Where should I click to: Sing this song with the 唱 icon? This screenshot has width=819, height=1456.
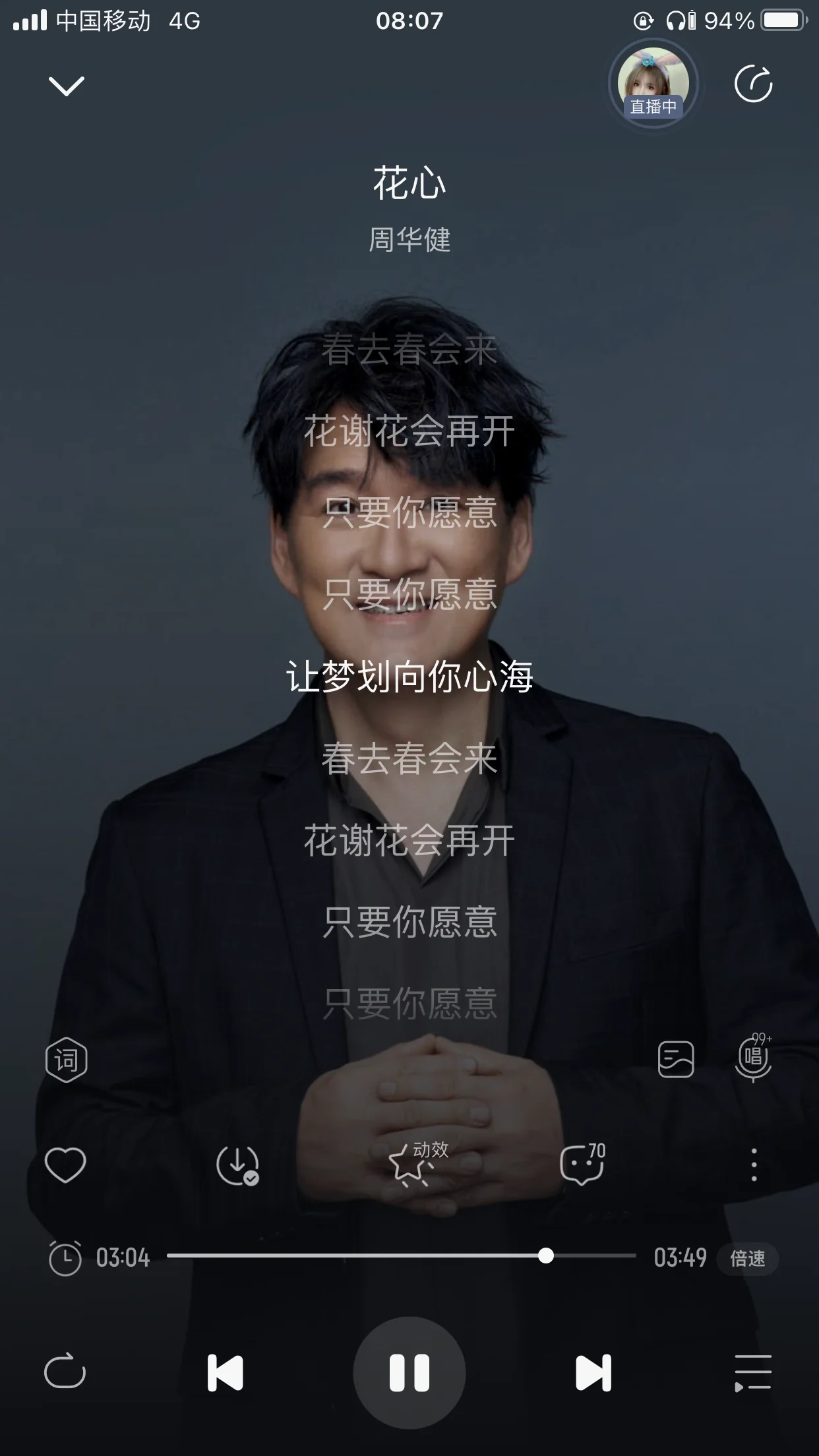(753, 1058)
